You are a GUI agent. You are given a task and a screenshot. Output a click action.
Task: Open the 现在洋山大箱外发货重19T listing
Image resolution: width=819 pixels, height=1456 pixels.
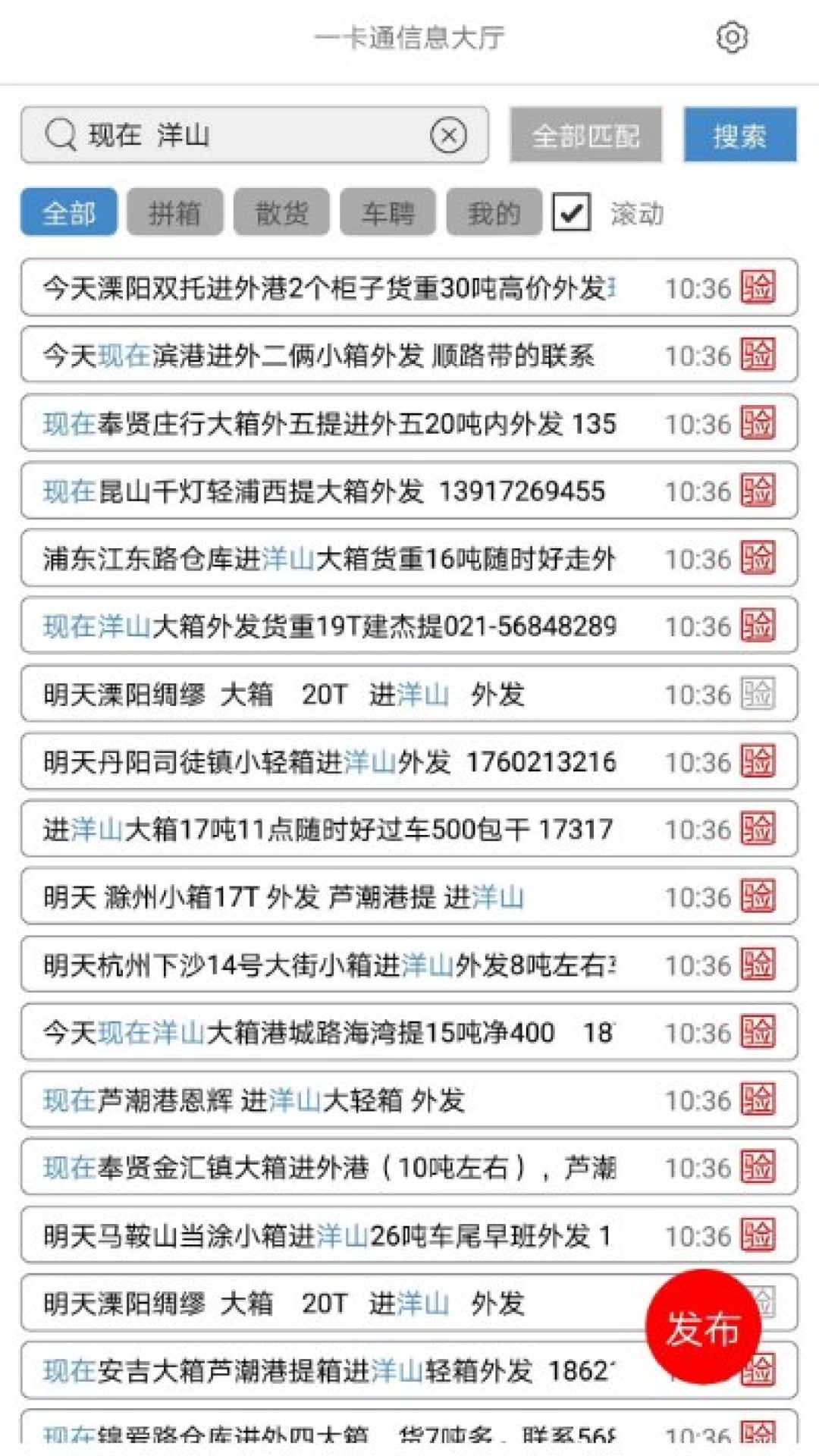pyautogui.click(x=330, y=626)
